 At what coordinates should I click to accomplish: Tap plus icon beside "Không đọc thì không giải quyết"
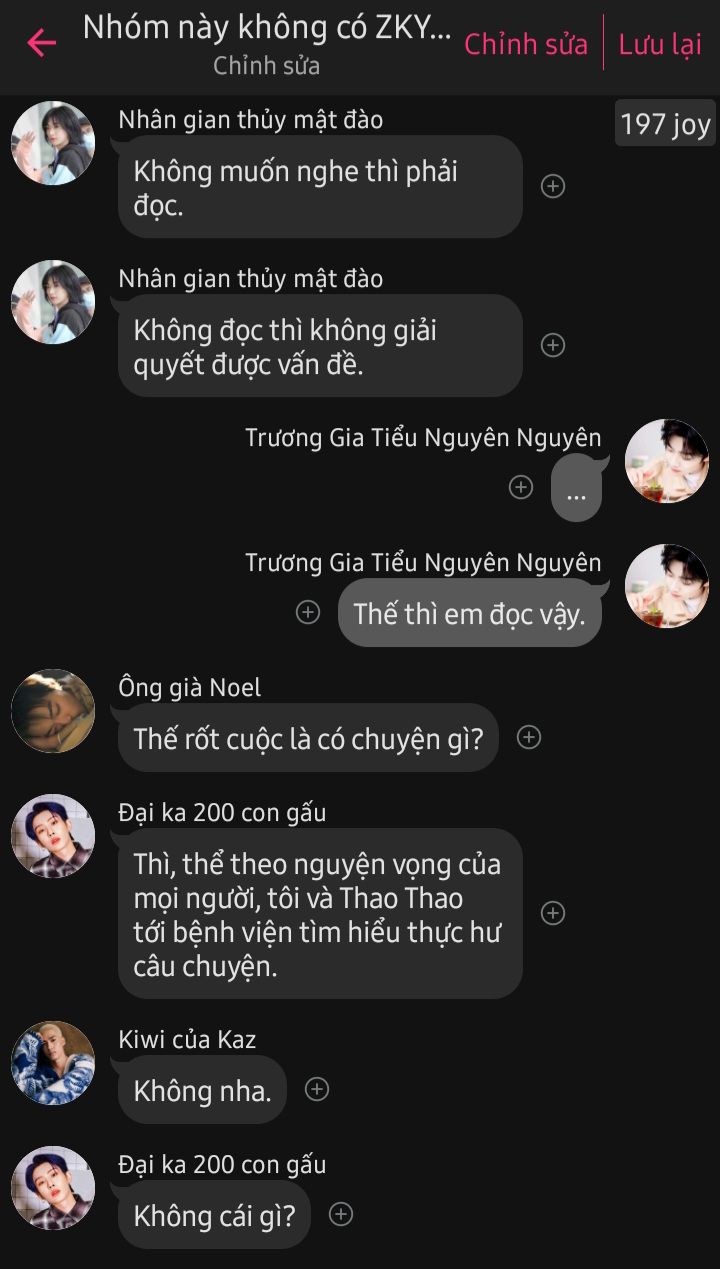click(x=553, y=345)
